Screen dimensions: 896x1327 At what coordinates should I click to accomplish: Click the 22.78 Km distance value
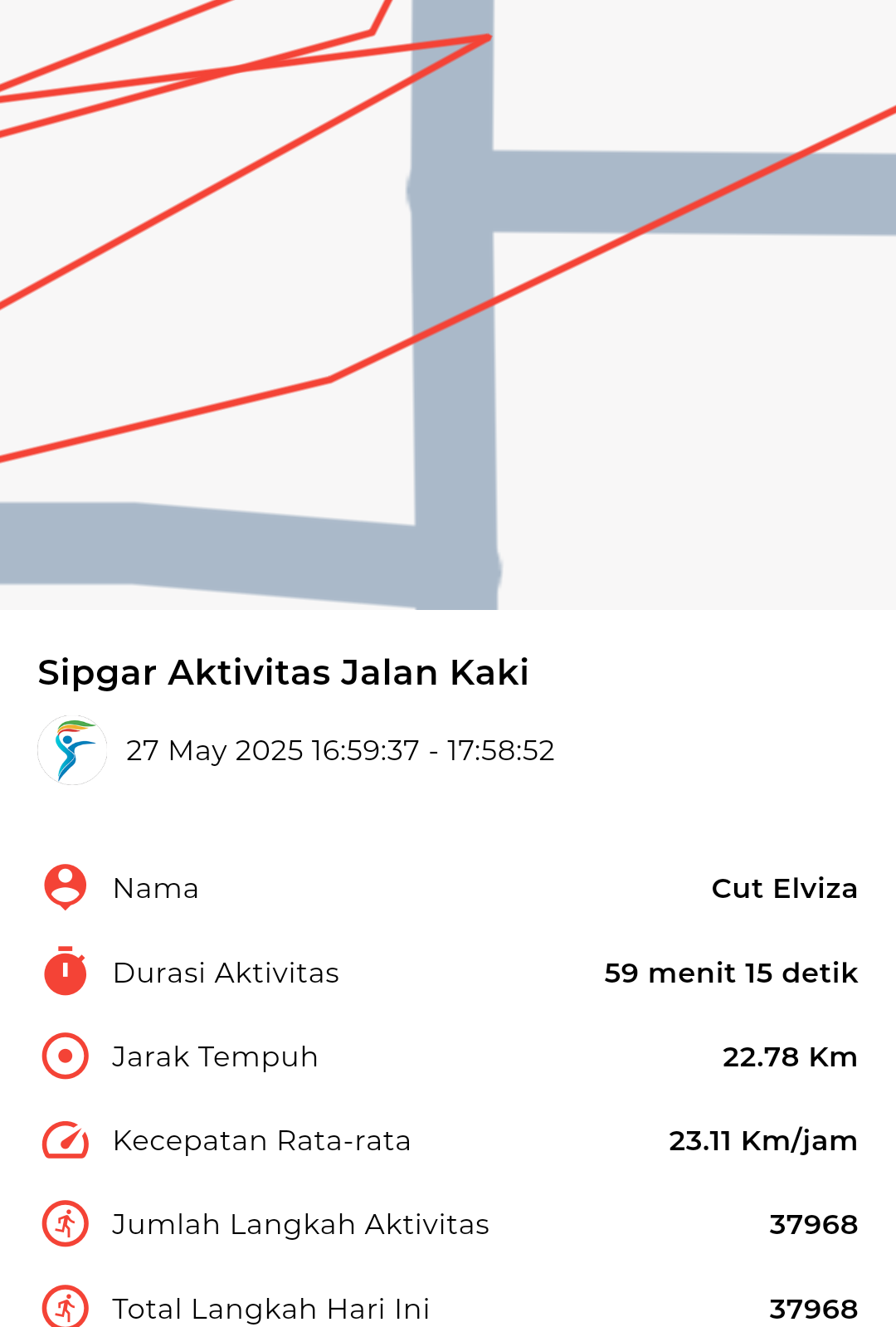tap(790, 1056)
